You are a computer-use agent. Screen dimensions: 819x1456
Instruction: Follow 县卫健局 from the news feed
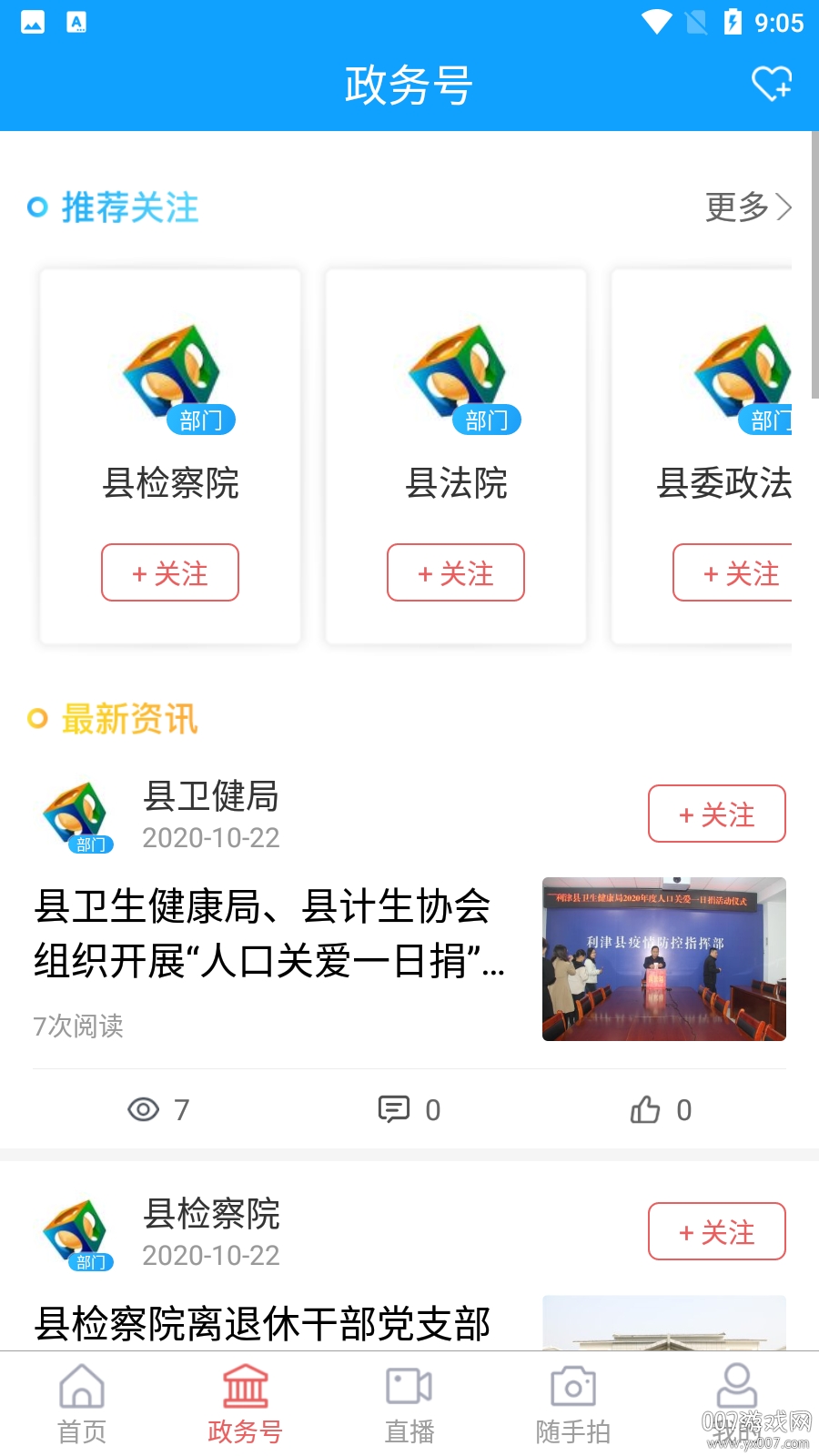click(716, 814)
